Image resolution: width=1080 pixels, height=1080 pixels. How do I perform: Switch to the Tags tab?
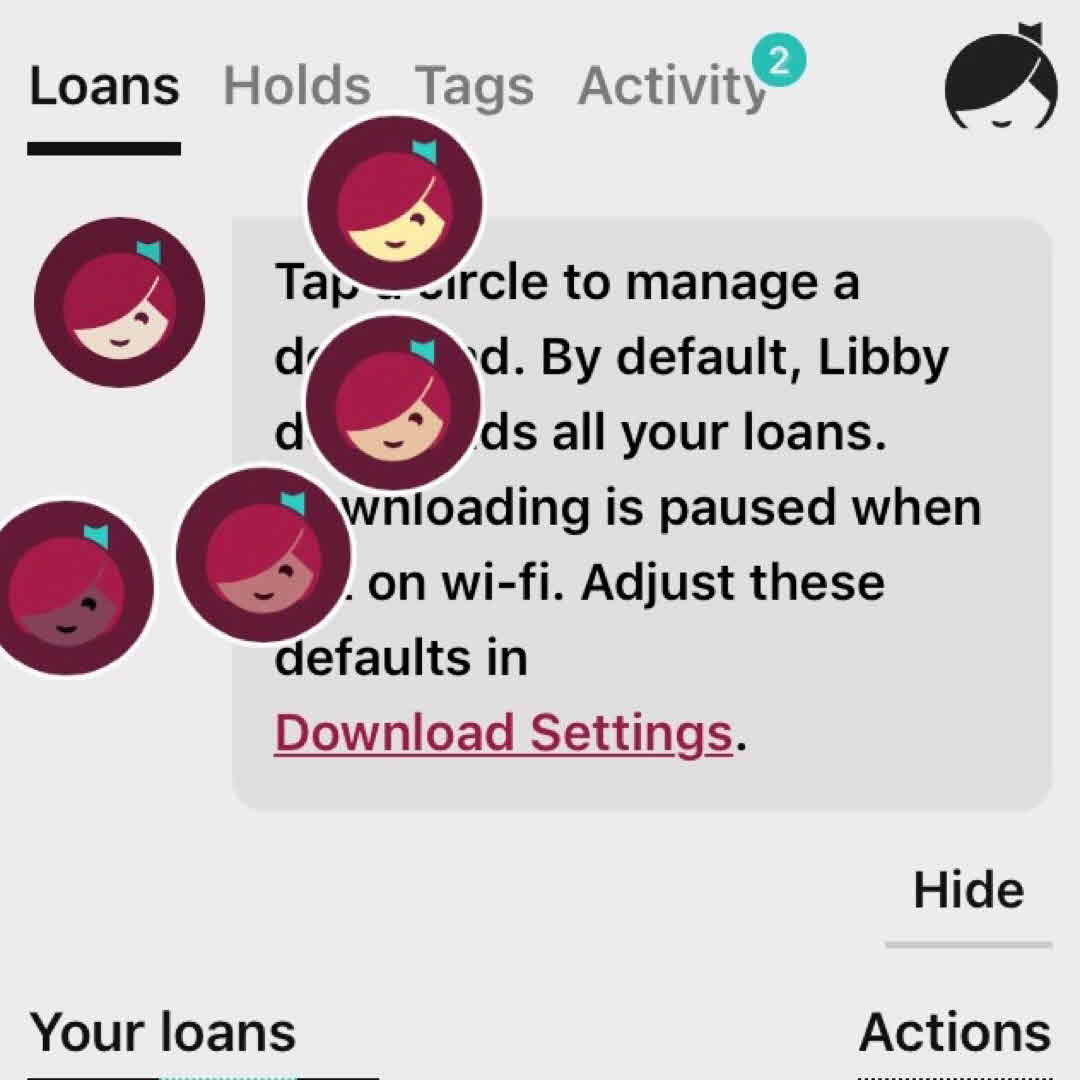(x=474, y=86)
